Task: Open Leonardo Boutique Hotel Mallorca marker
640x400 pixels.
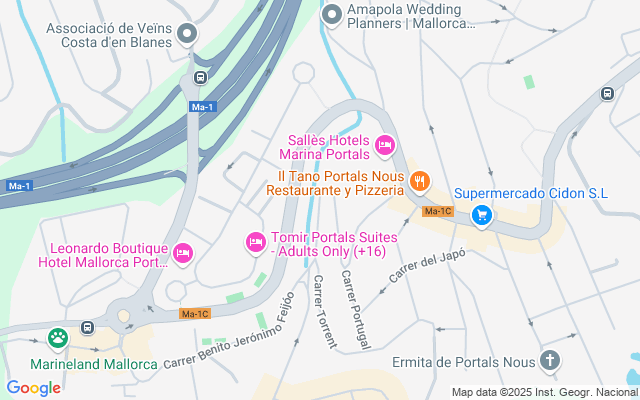Action: click(x=182, y=254)
